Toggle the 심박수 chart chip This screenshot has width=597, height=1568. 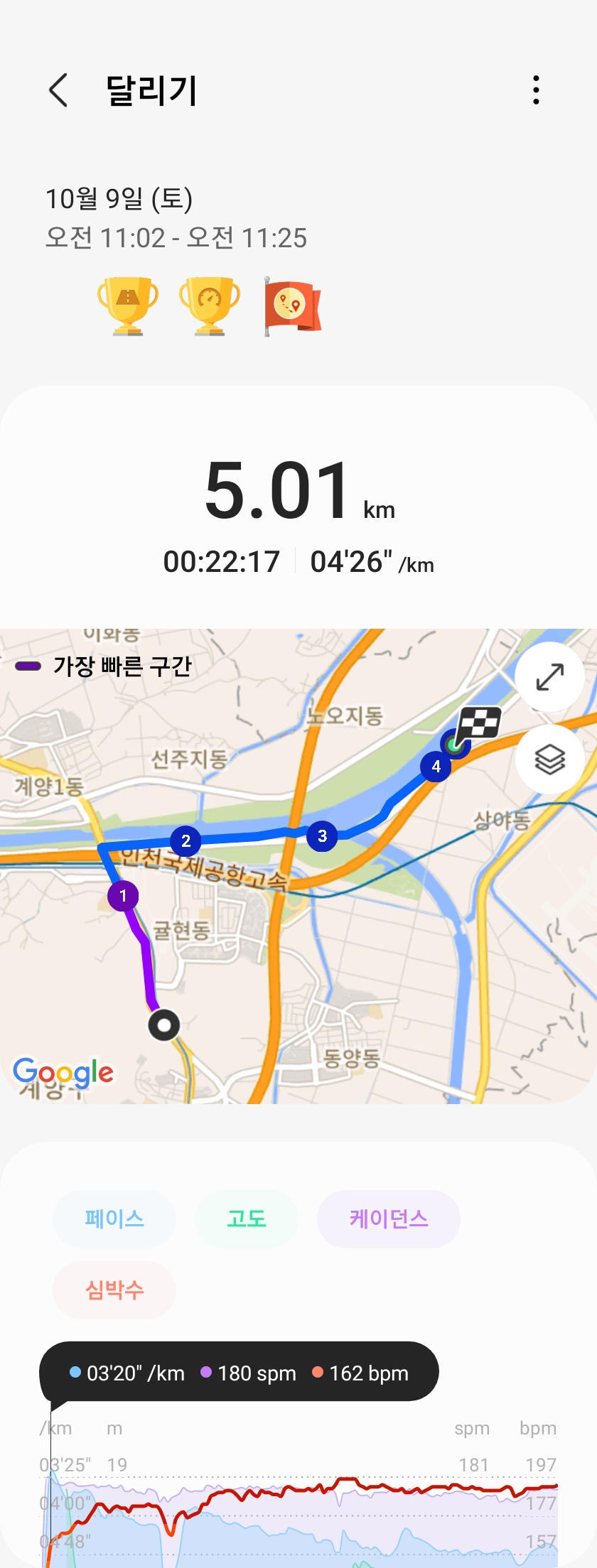pos(114,1289)
